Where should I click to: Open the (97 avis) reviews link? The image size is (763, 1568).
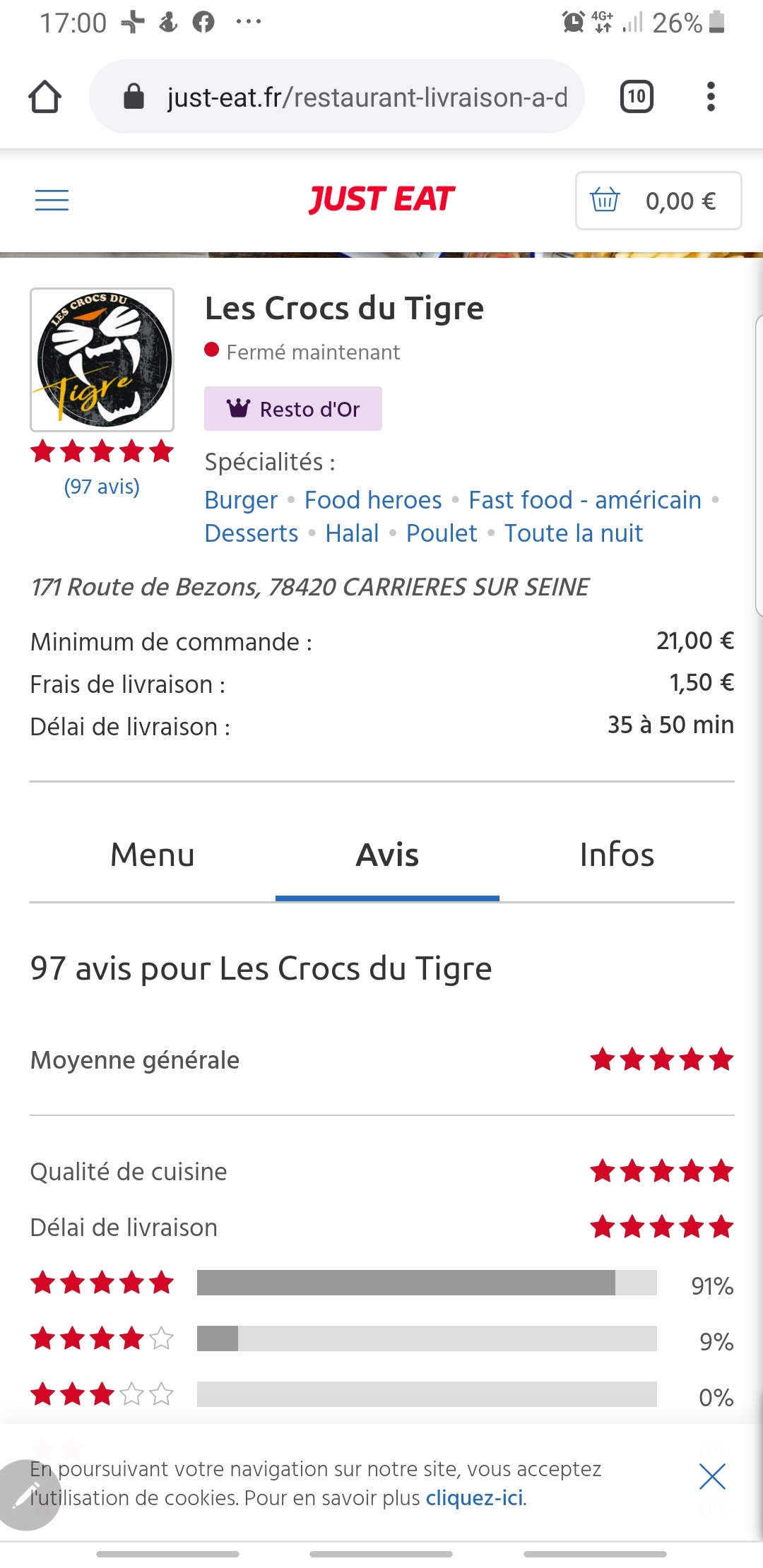click(x=102, y=487)
